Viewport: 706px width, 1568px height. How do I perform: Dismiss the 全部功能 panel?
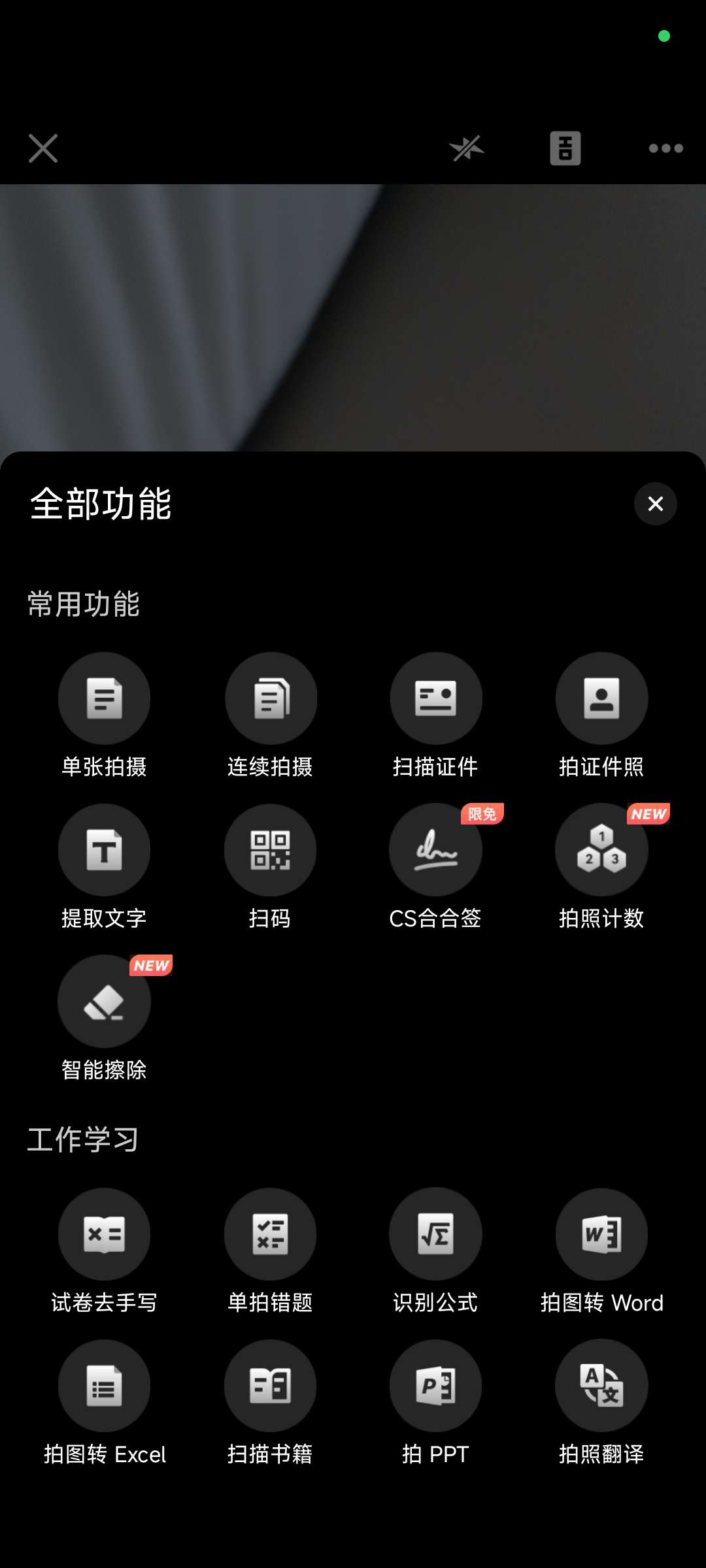coord(655,504)
